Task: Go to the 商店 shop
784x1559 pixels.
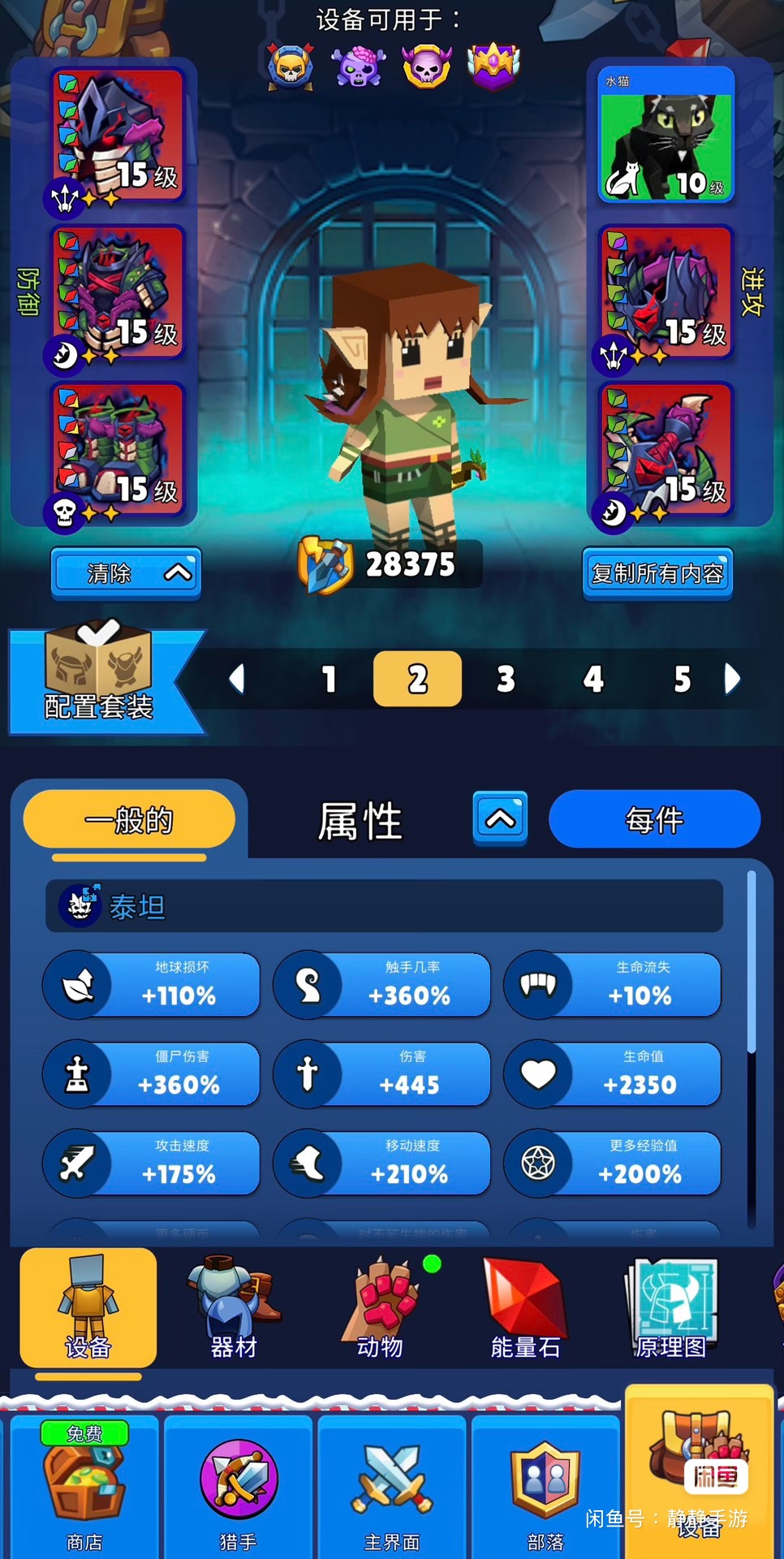Action: pyautogui.click(x=84, y=1488)
